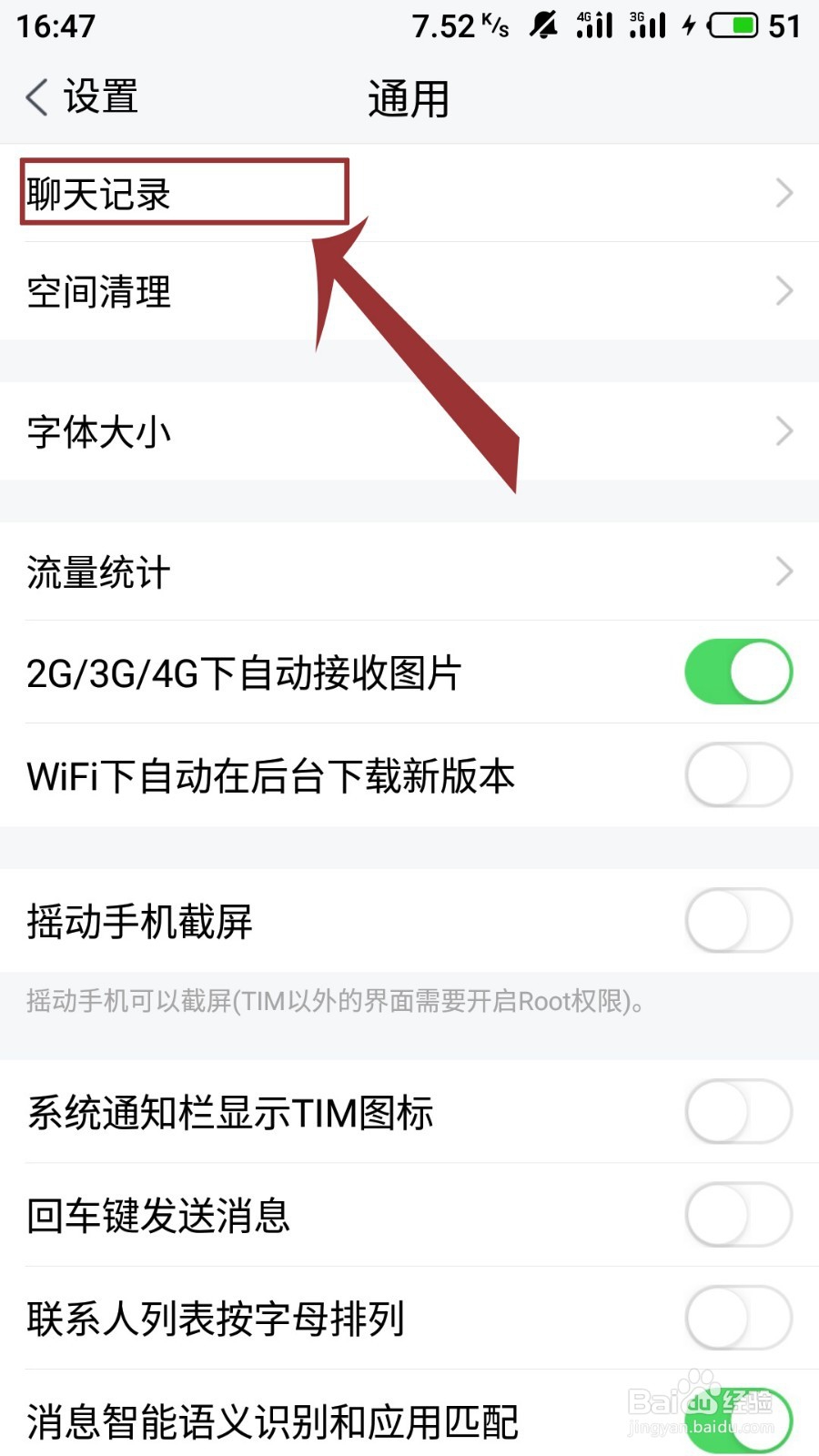Tap the 16:47 clock display
This screenshot has width=819, height=1456.
tap(53, 25)
